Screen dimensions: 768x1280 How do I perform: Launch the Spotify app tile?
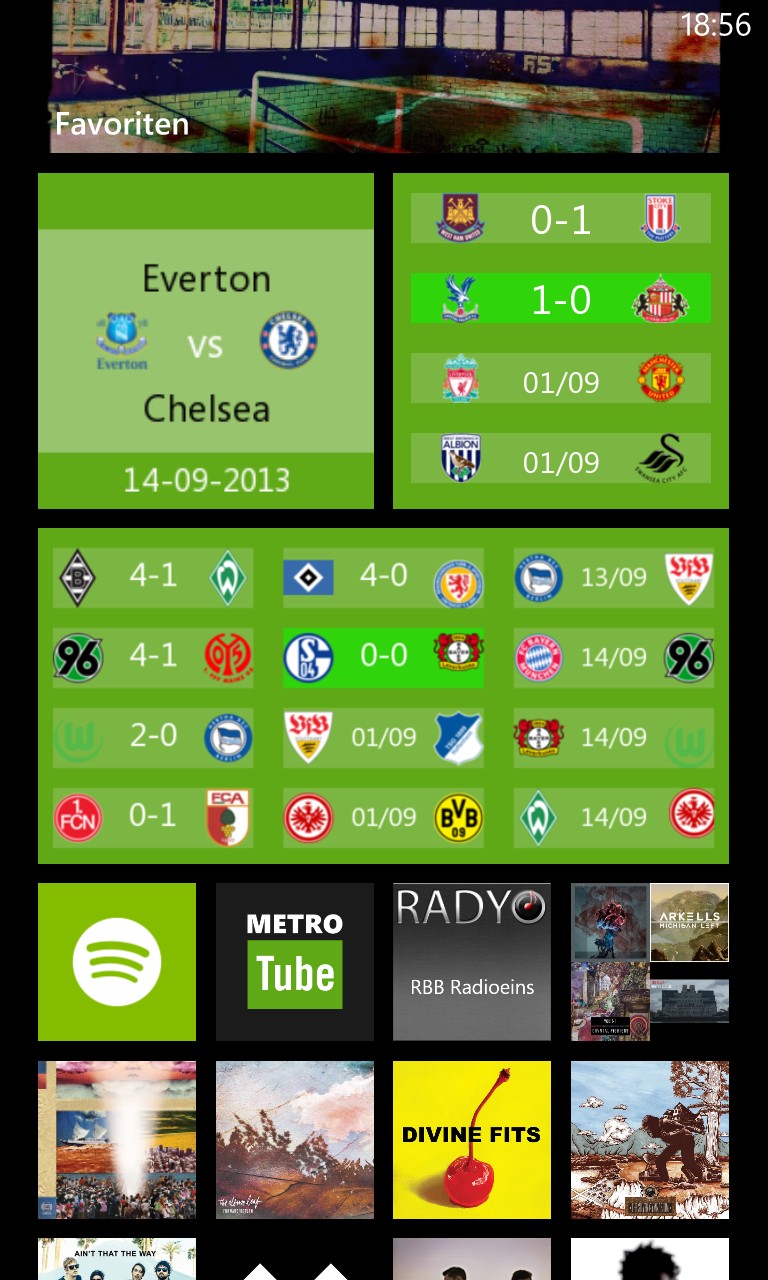click(117, 962)
